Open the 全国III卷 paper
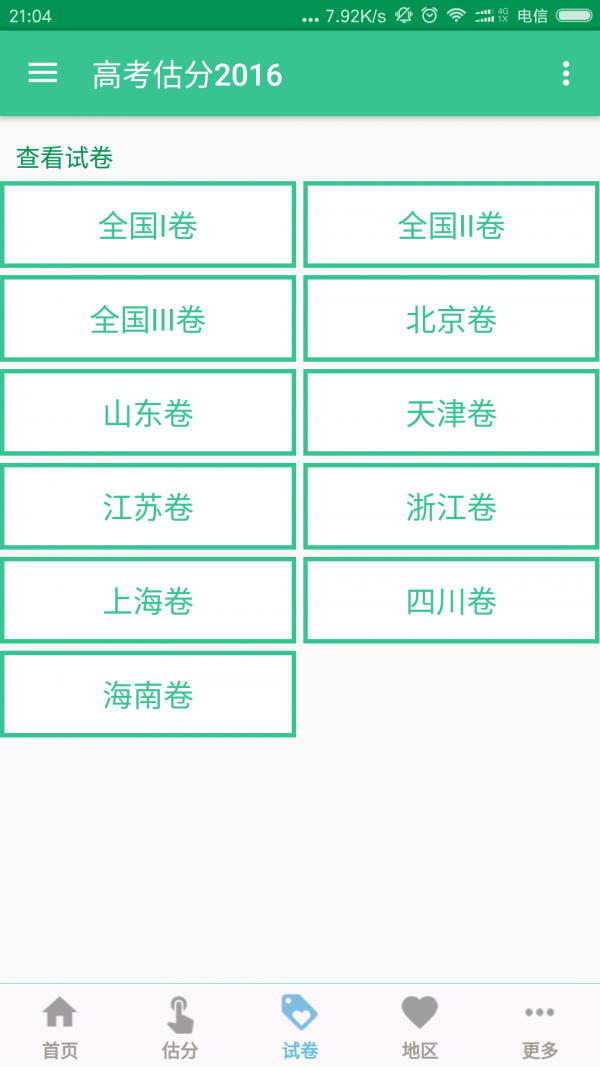Screen dimensions: 600x1067 pyautogui.click(x=148, y=319)
